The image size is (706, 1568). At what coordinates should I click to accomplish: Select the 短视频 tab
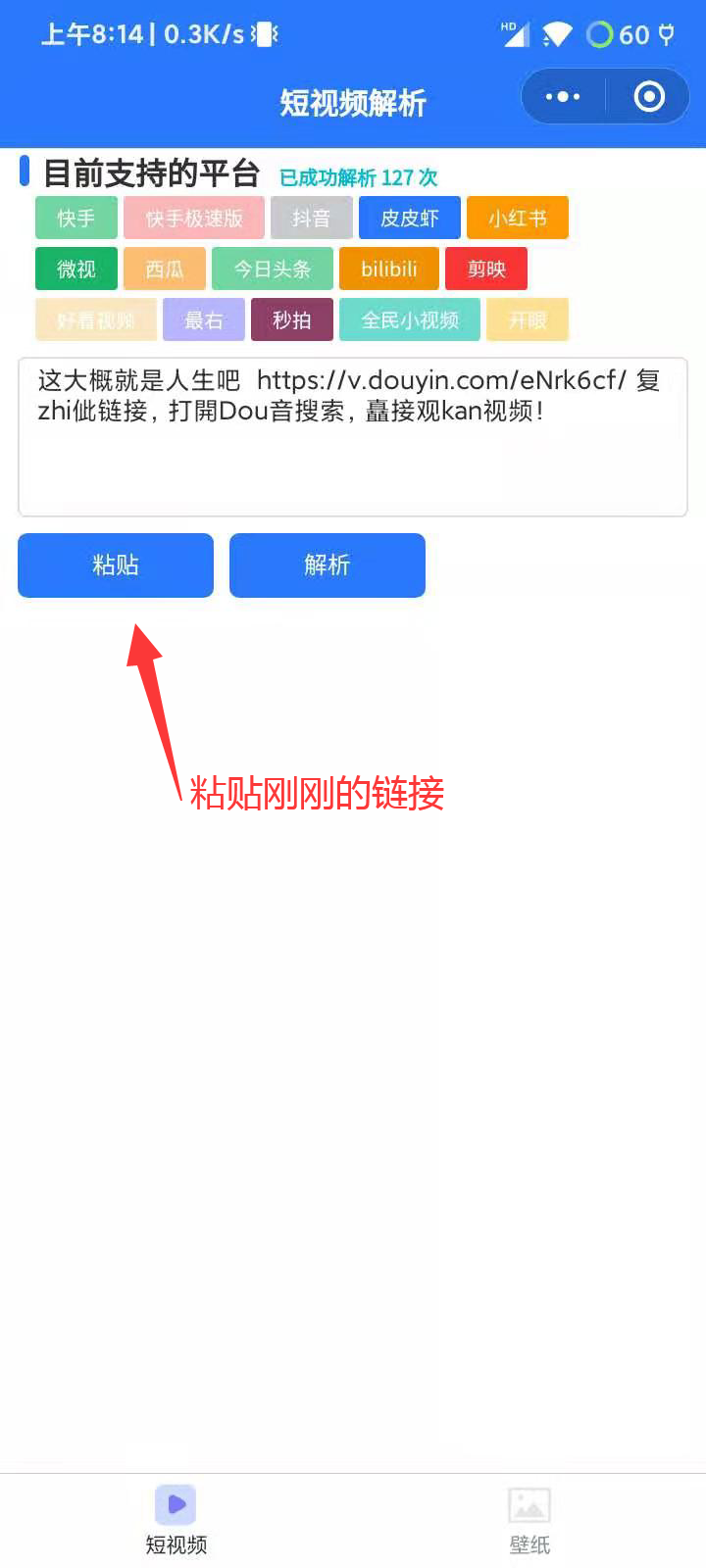tap(176, 1520)
